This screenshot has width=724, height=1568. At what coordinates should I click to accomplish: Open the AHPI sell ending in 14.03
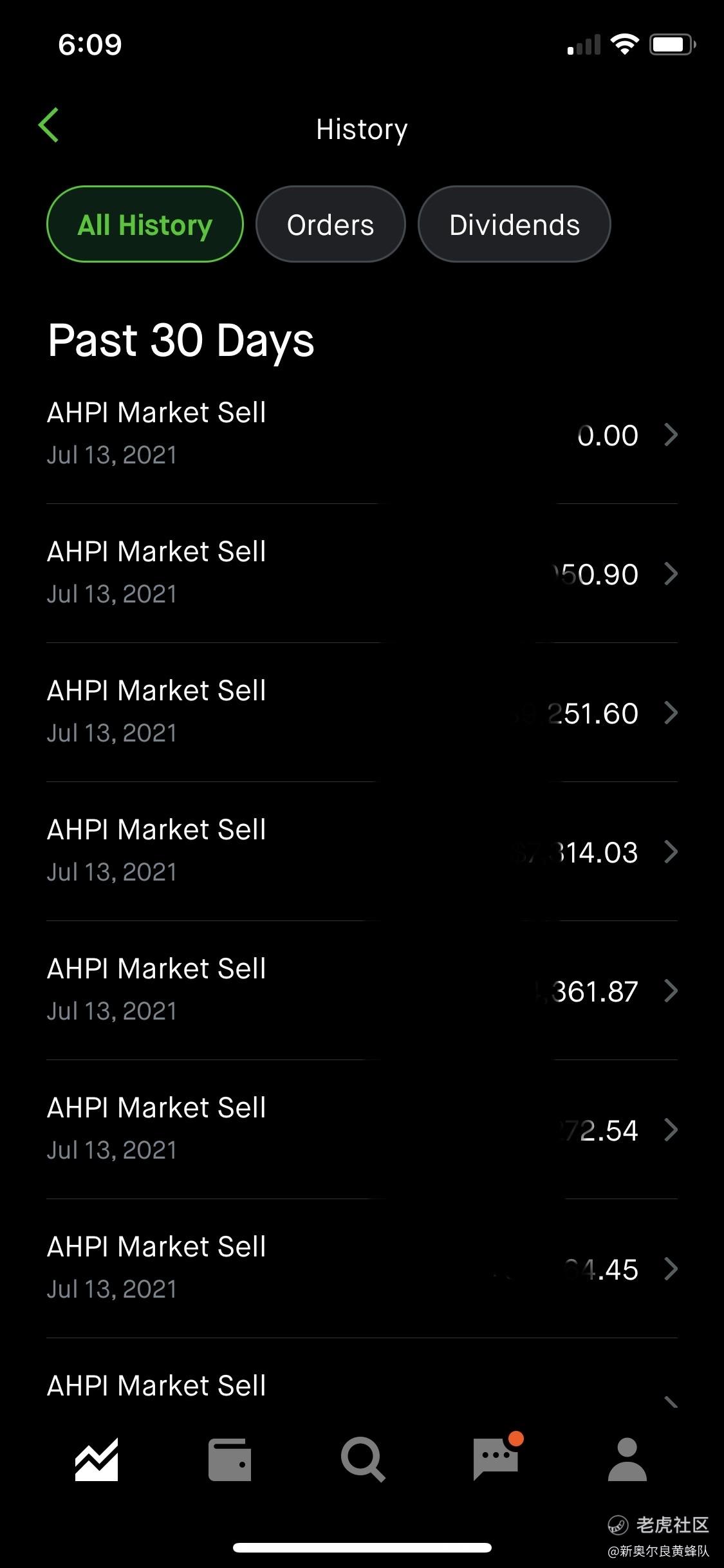(362, 852)
